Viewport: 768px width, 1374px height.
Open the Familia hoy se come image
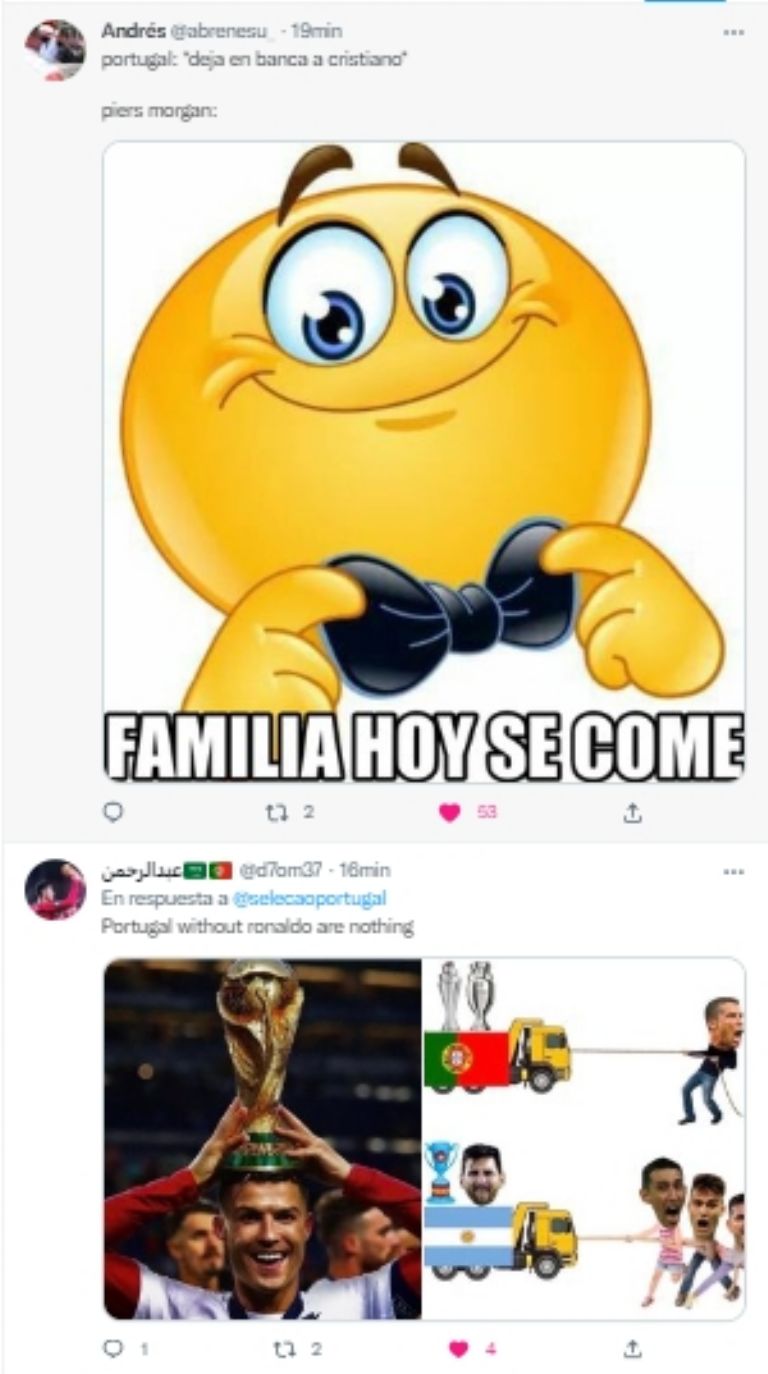424,460
